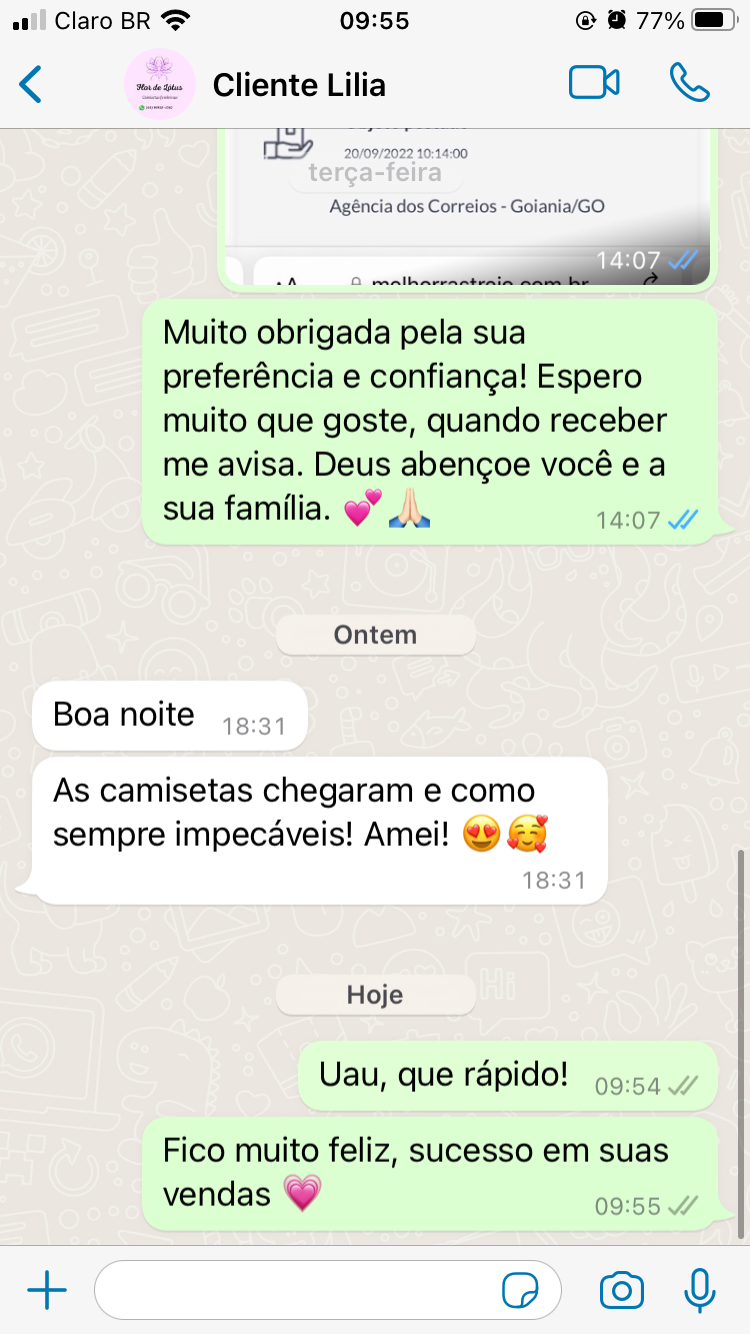Focus the message text field

pyautogui.click(x=300, y=1291)
